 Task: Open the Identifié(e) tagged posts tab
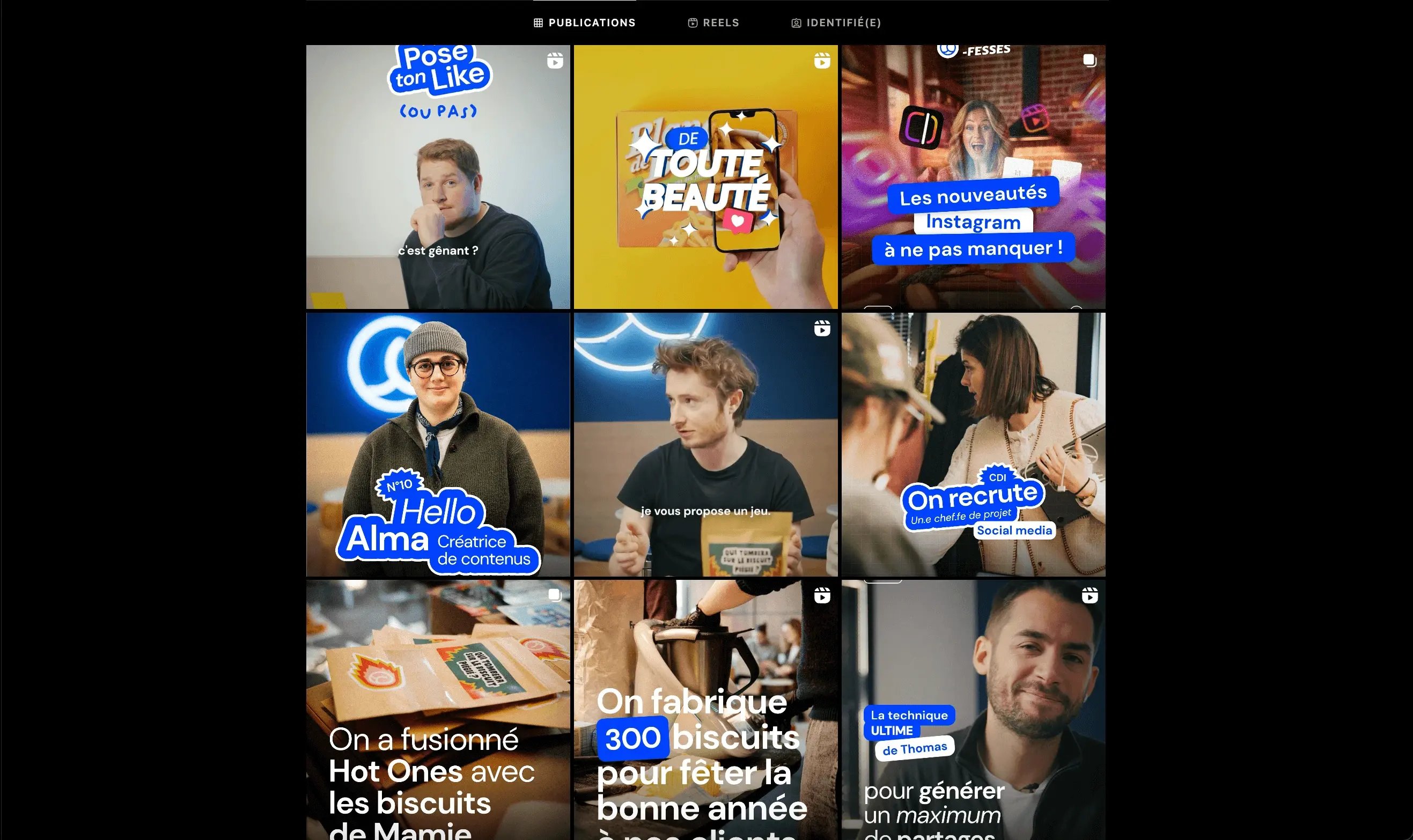click(x=836, y=23)
